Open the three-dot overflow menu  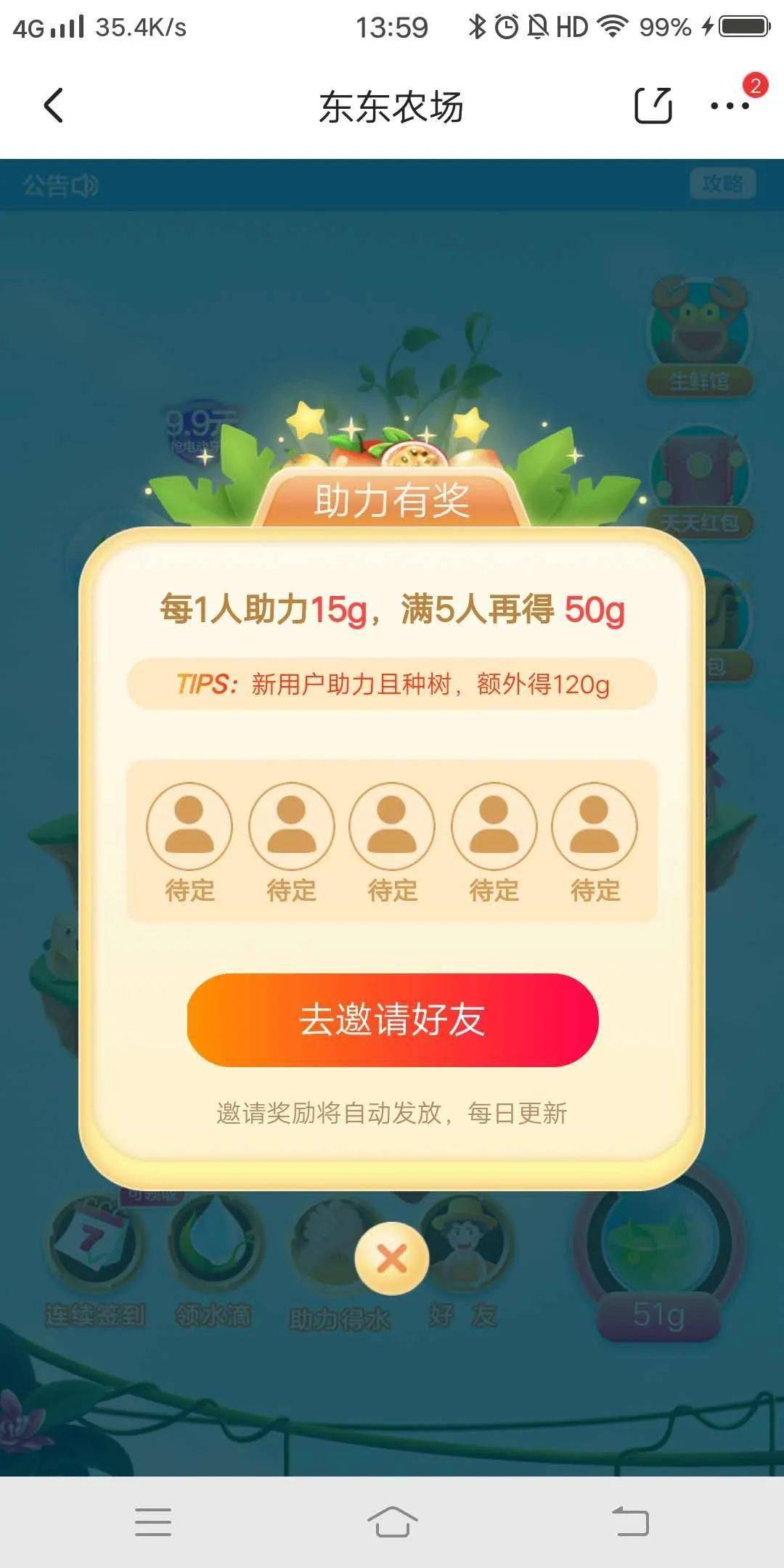(x=730, y=106)
